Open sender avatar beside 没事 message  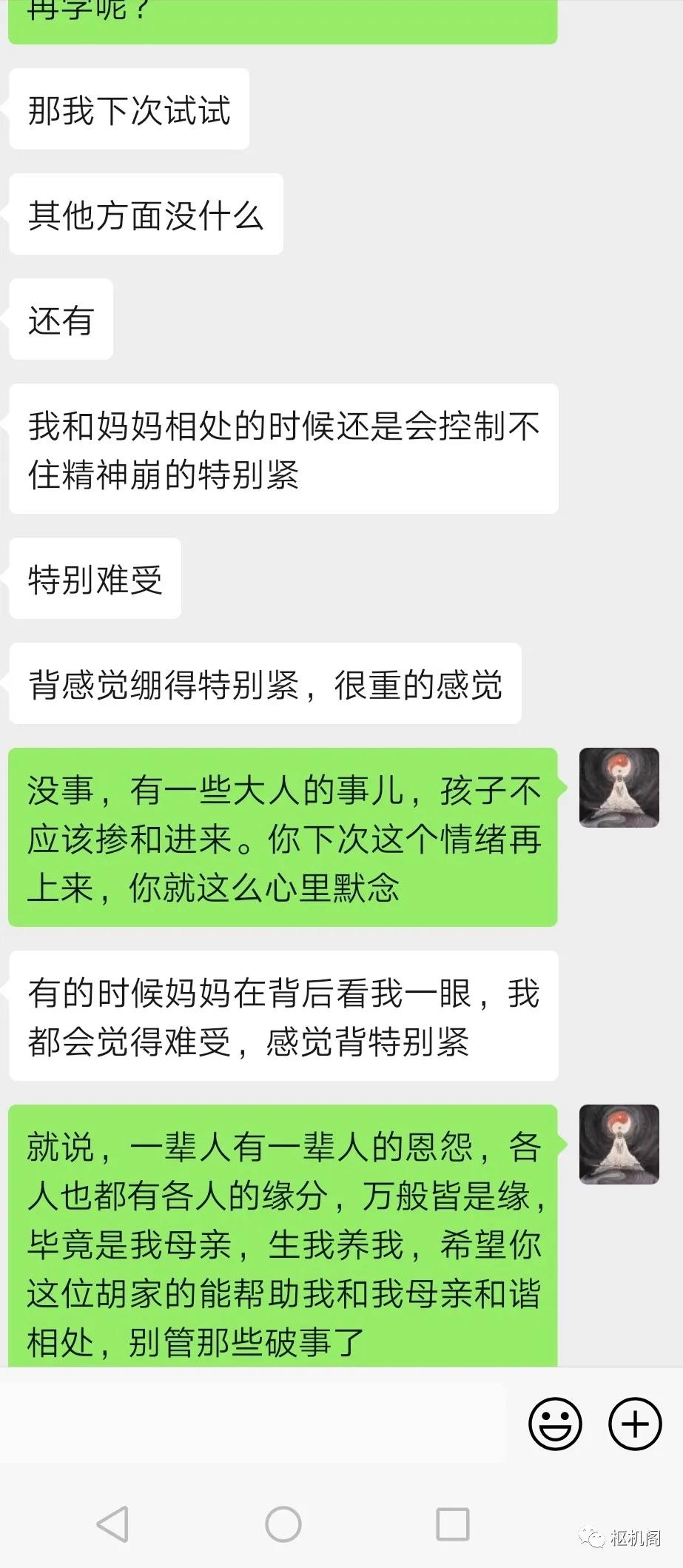tap(619, 787)
